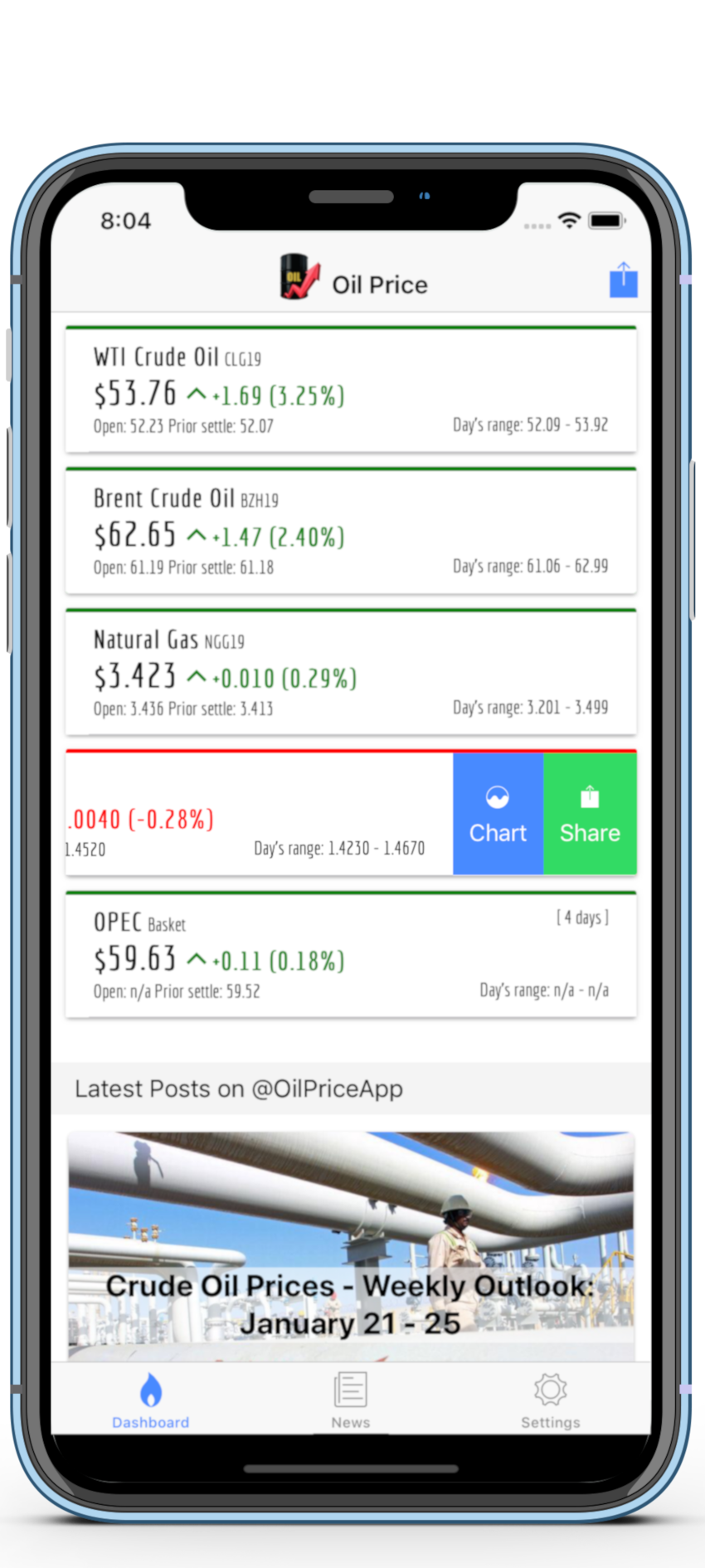Select the Dashboard tab
Image resolution: width=705 pixels, height=1568 pixels.
click(150, 1400)
